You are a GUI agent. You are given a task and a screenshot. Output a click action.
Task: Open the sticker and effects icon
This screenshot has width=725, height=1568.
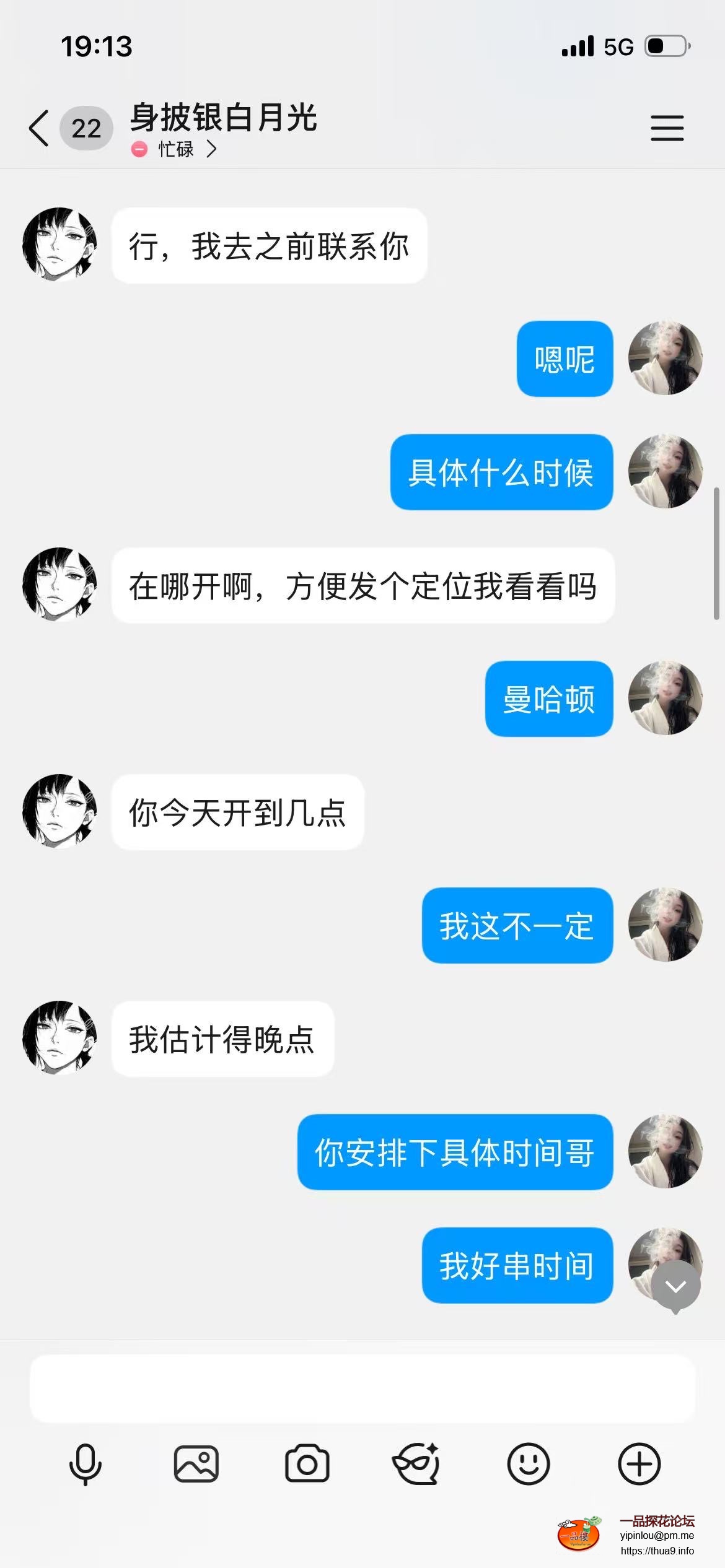(x=417, y=1465)
